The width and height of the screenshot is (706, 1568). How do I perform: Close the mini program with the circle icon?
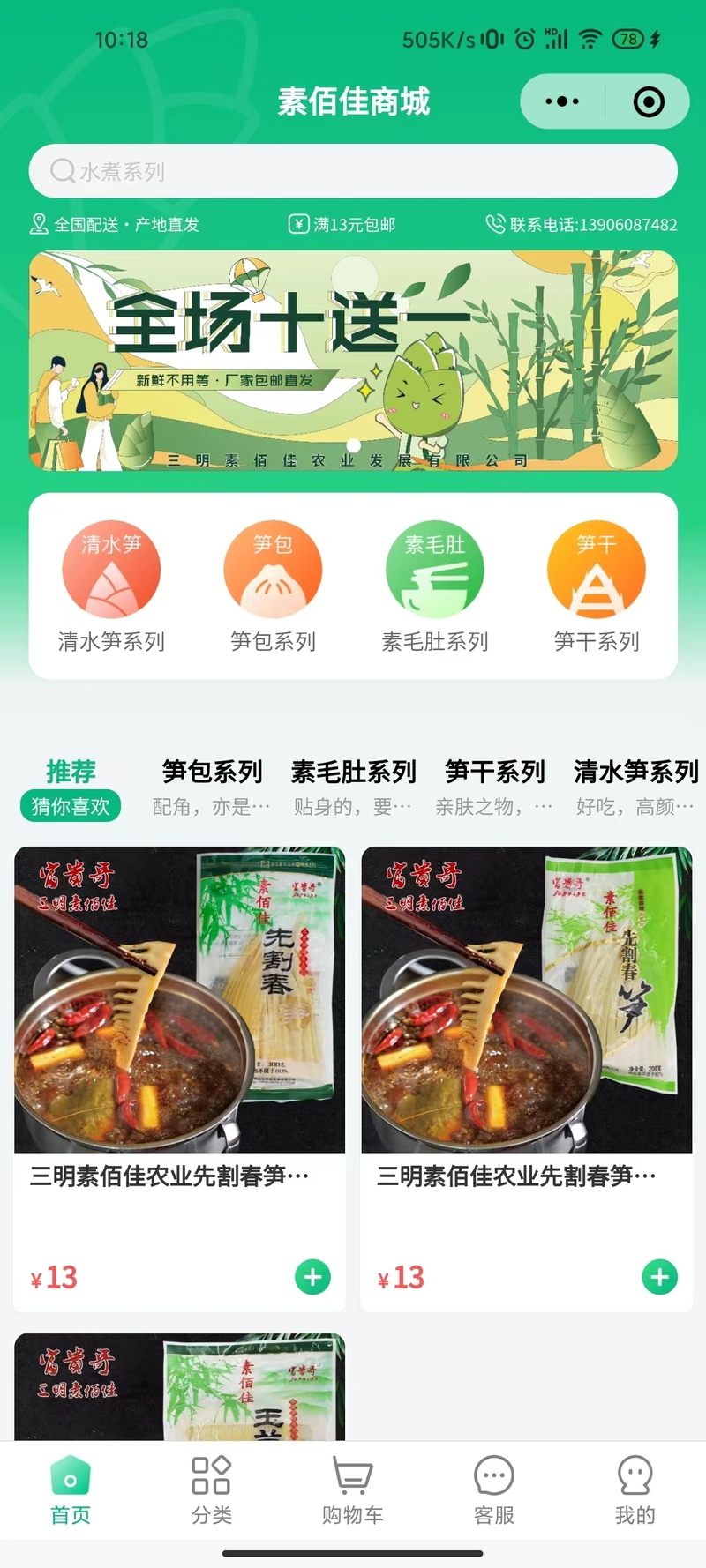649,101
